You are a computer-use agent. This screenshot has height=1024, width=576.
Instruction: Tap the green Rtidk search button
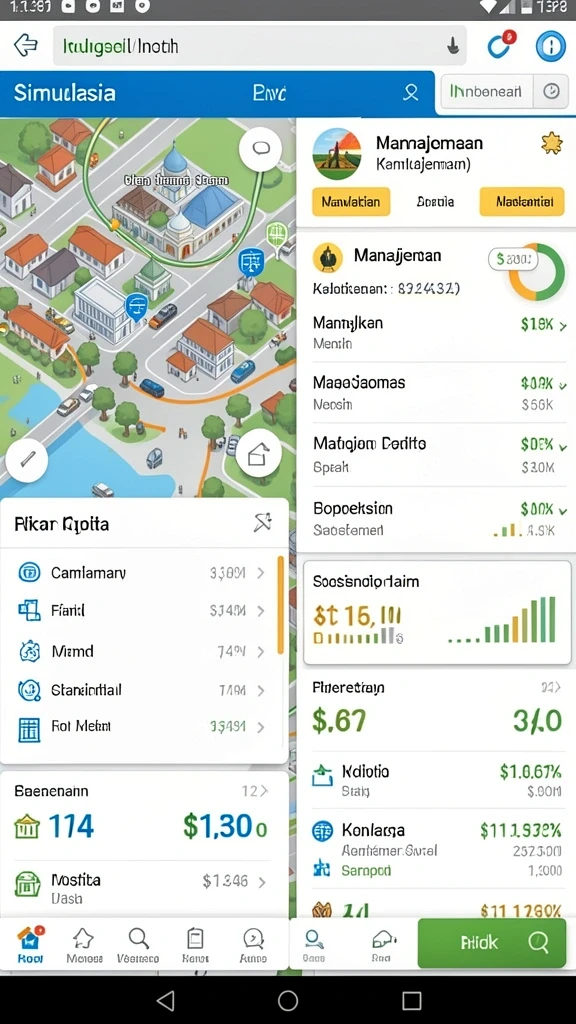[x=492, y=942]
